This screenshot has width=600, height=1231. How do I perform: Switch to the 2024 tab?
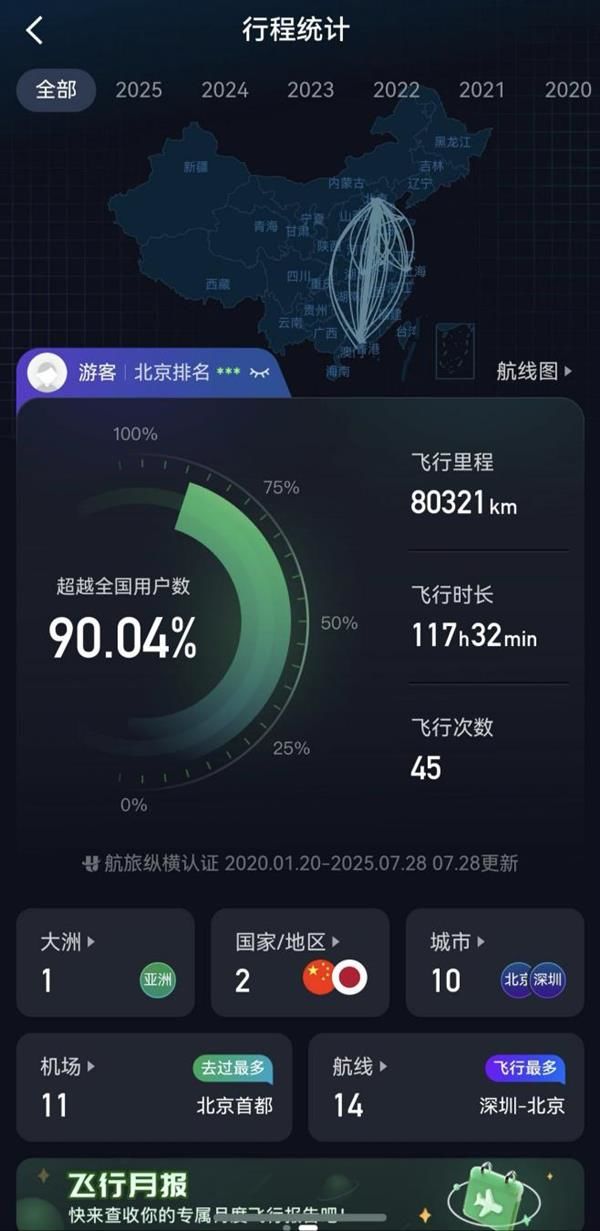point(225,90)
